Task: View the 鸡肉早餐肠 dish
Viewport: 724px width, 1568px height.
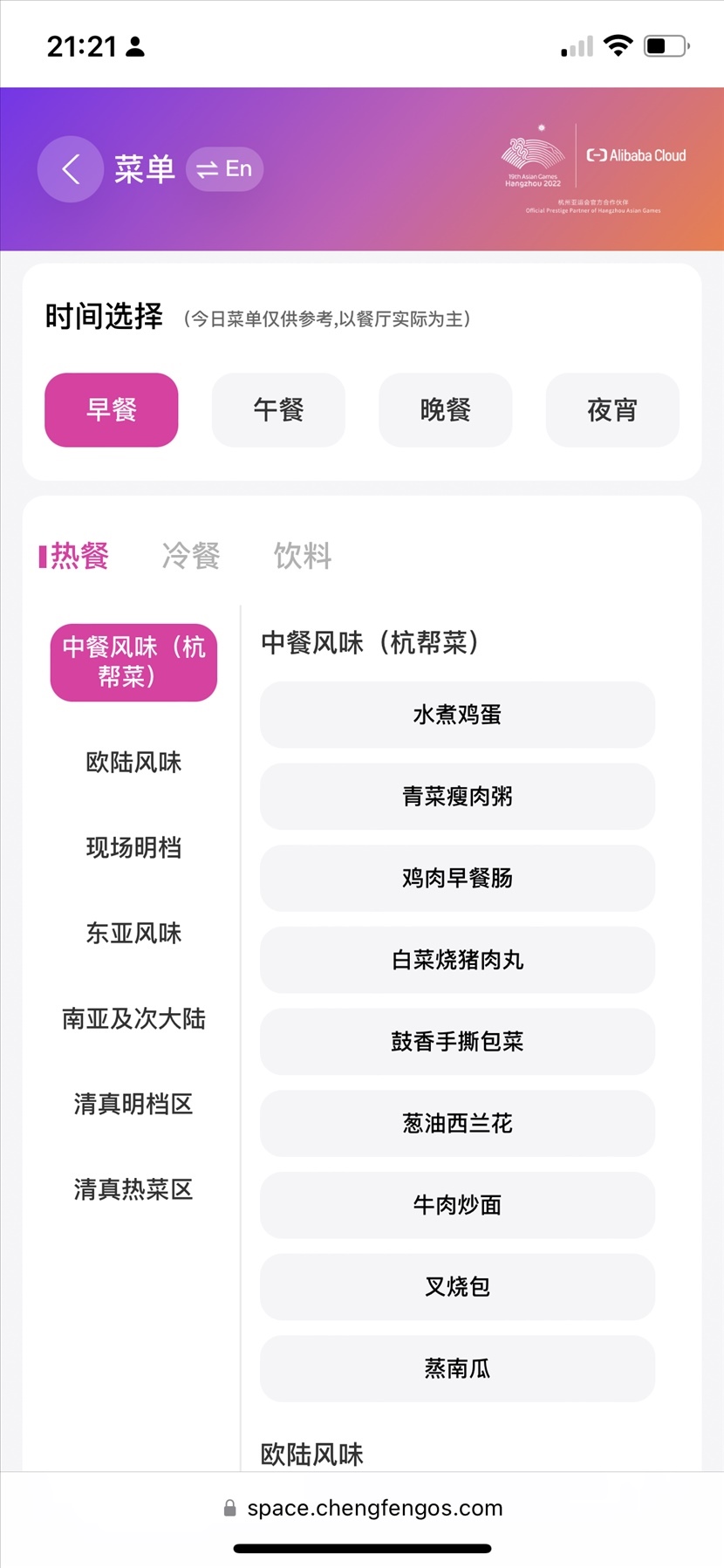Action: pos(457,879)
